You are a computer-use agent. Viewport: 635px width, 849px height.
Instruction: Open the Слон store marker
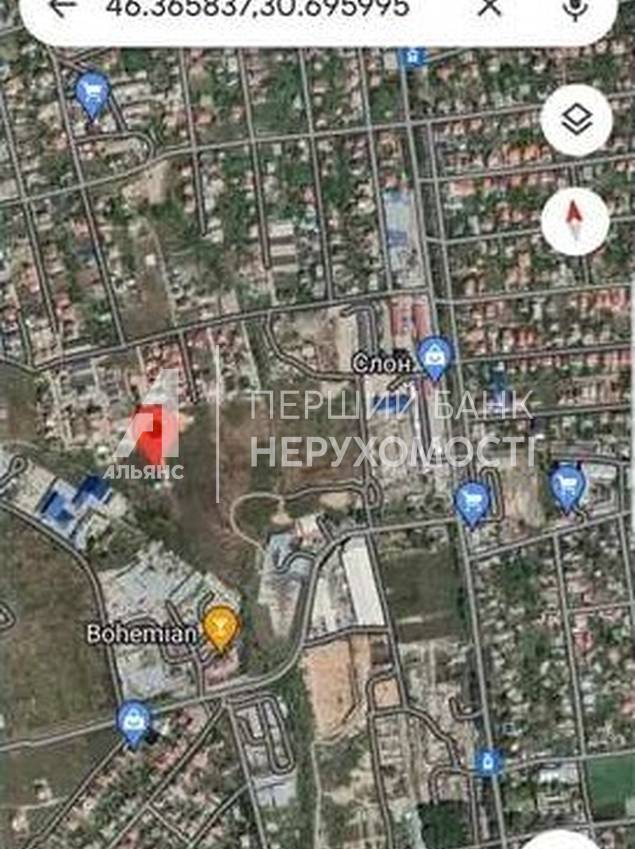coord(434,357)
